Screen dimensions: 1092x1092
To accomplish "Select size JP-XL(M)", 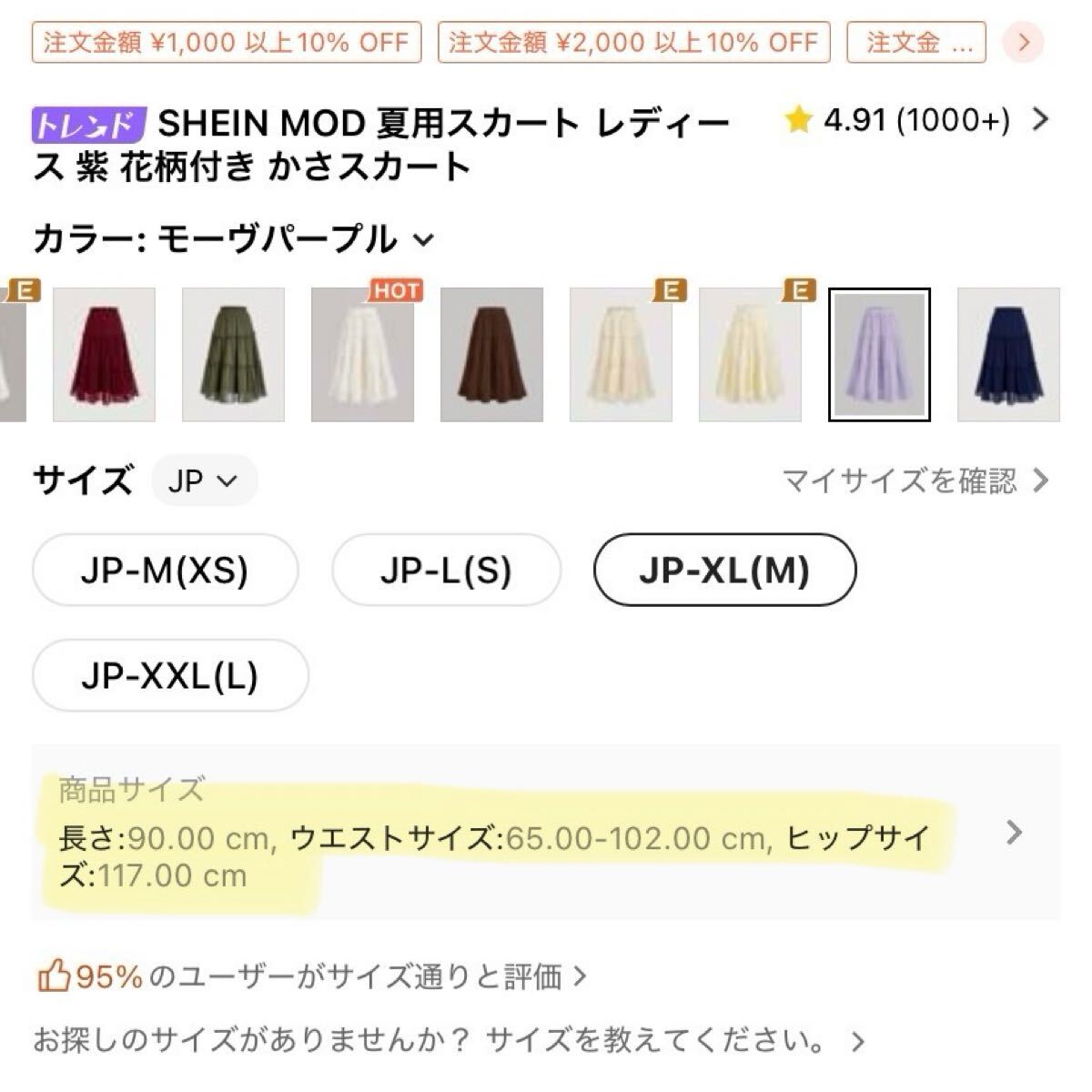I will (x=724, y=571).
